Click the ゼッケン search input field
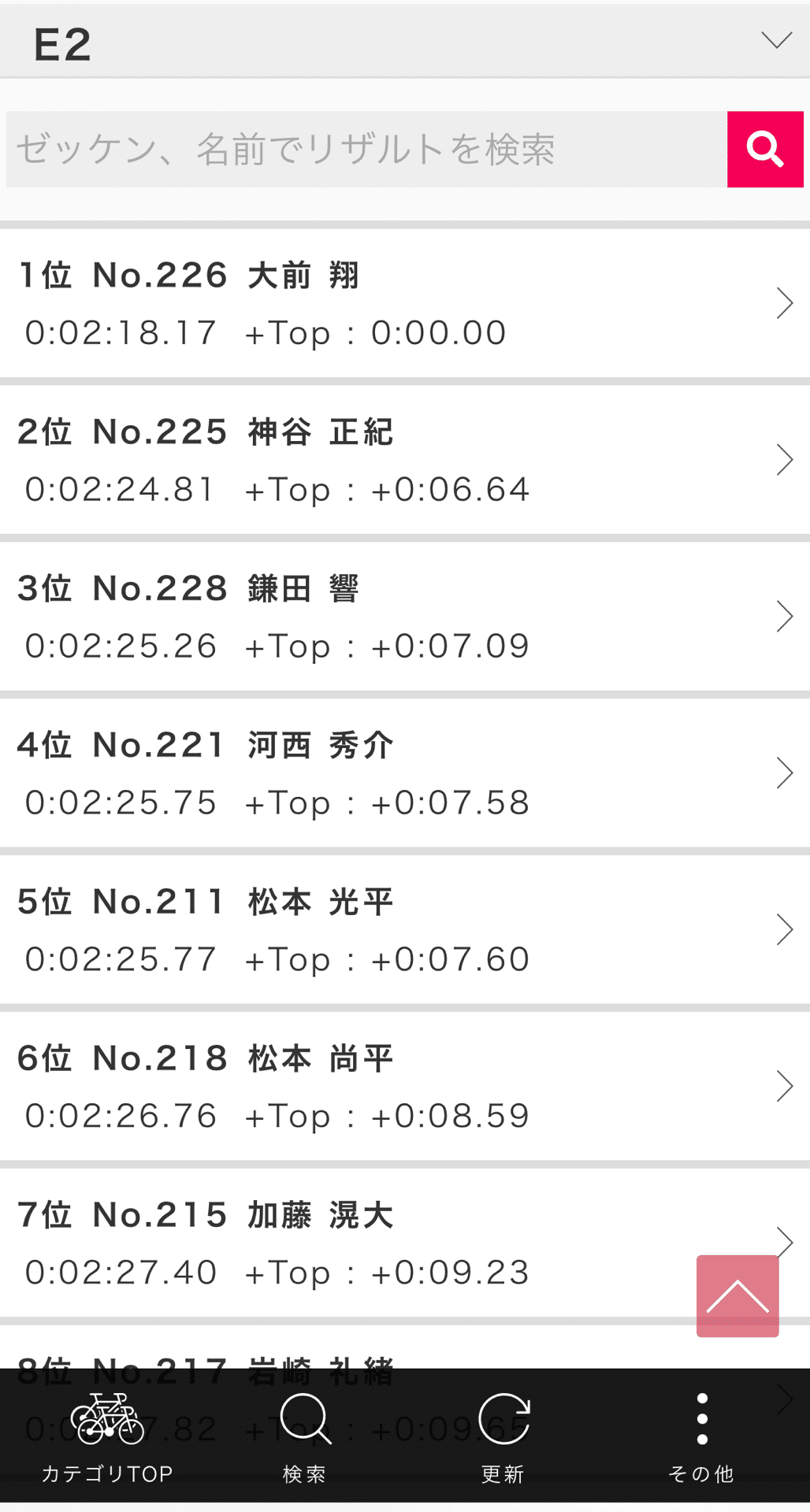Image resolution: width=810 pixels, height=1512 pixels. (362, 150)
